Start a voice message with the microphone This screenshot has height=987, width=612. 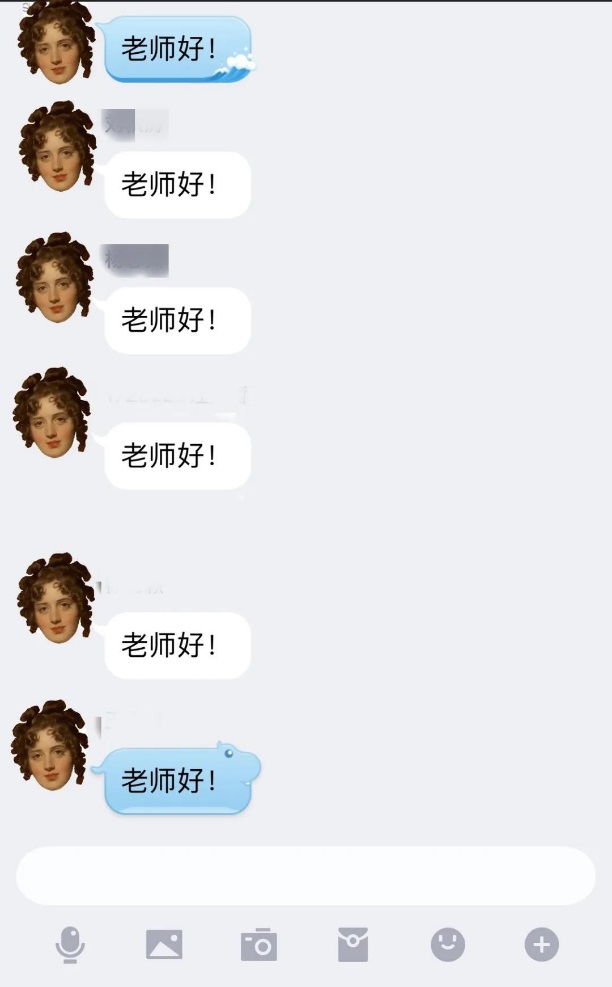[70, 944]
